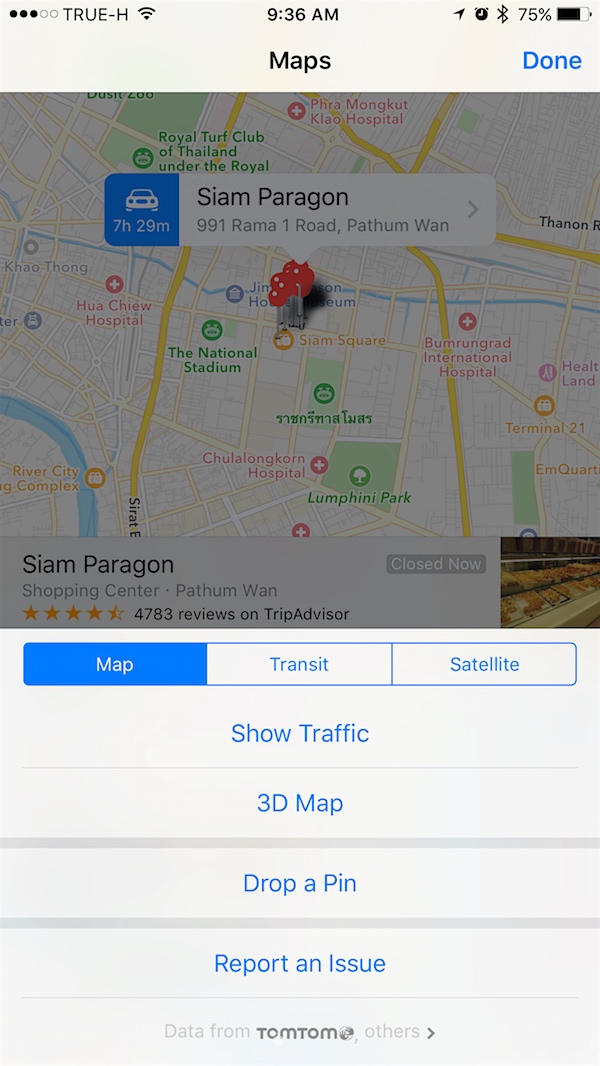The image size is (600, 1066).
Task: Enable Show Traffic on the map
Action: click(300, 733)
